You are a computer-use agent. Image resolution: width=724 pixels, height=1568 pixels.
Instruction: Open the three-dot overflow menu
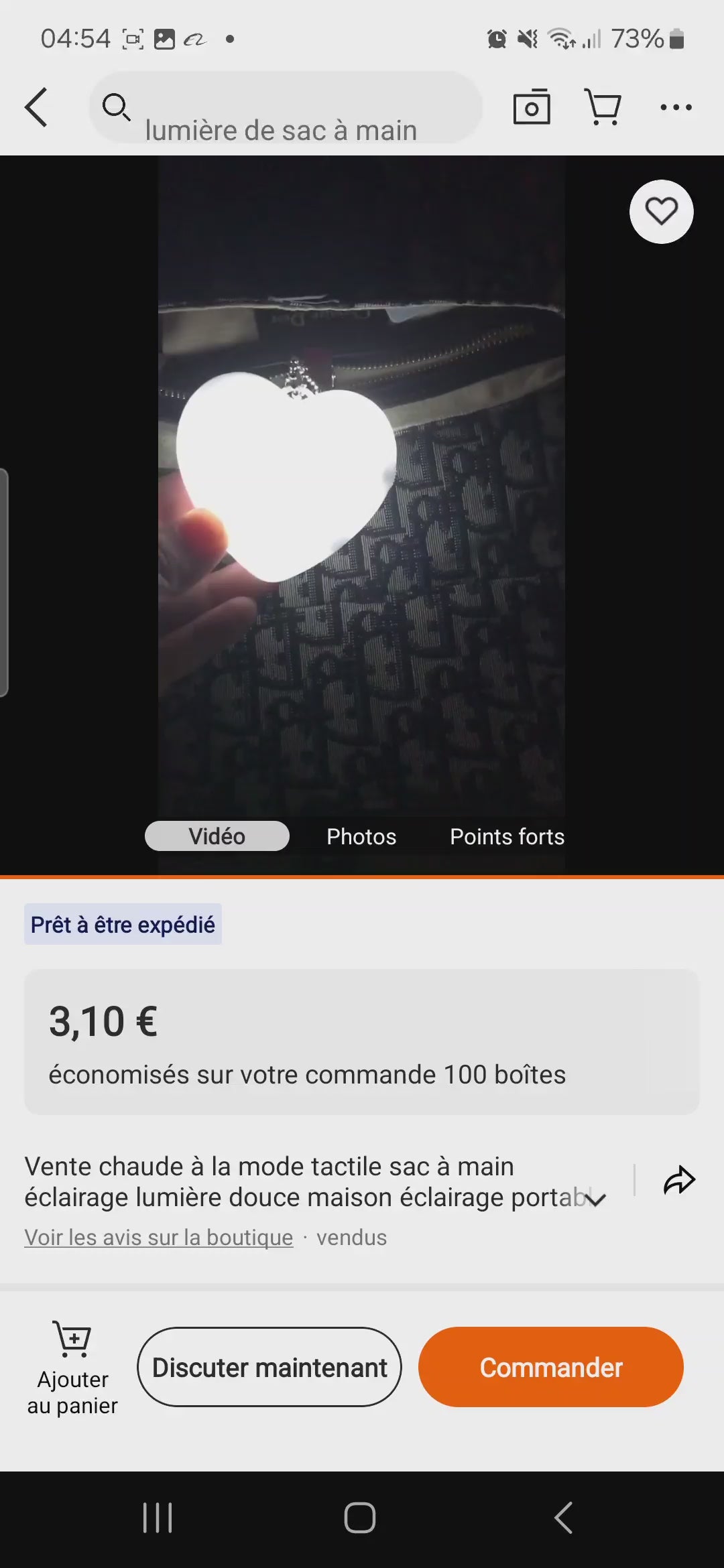pyautogui.click(x=676, y=107)
